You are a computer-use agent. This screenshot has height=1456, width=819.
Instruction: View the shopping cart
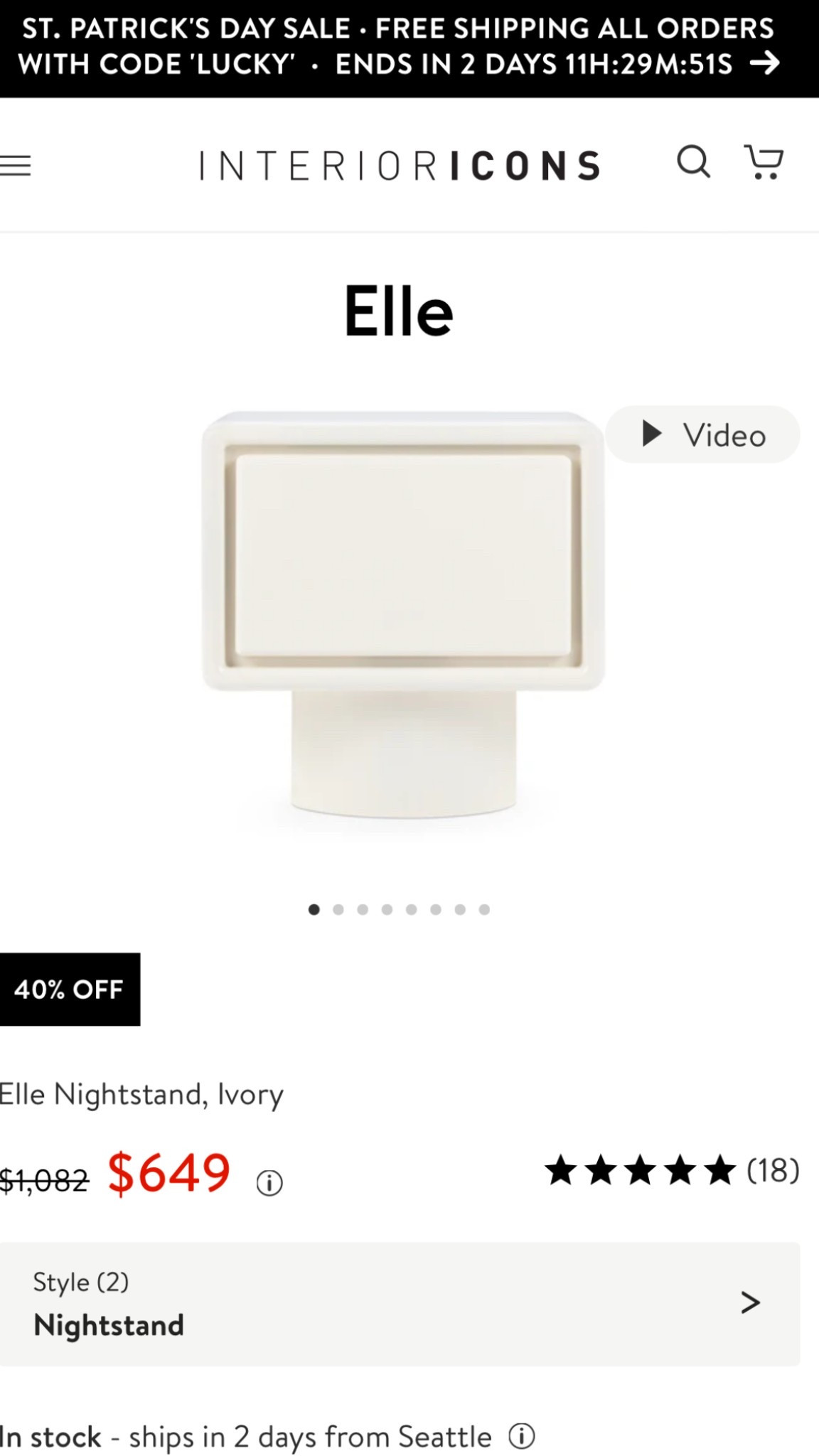764,163
